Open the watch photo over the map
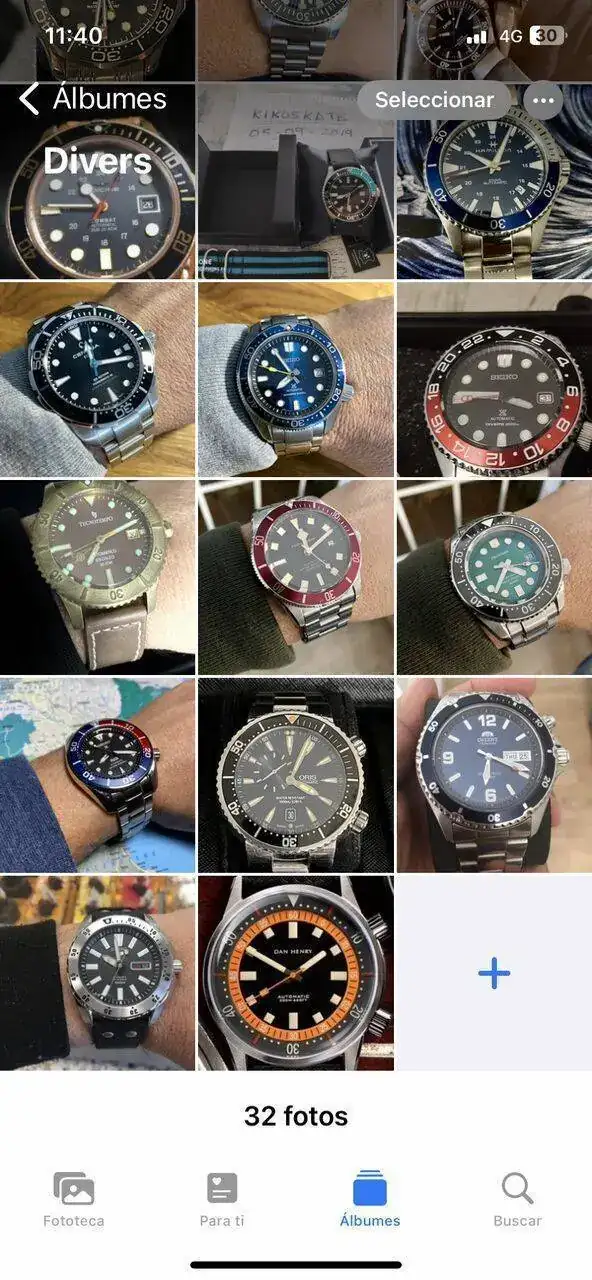 [x=97, y=775]
